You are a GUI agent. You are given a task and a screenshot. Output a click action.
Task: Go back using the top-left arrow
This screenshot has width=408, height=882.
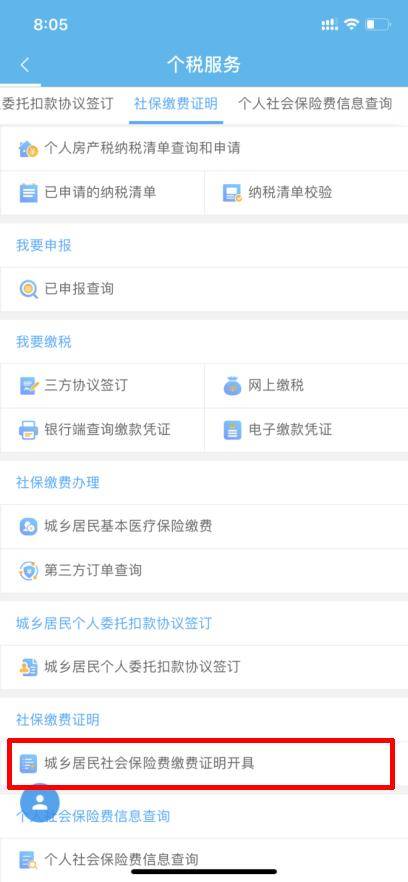point(25,65)
